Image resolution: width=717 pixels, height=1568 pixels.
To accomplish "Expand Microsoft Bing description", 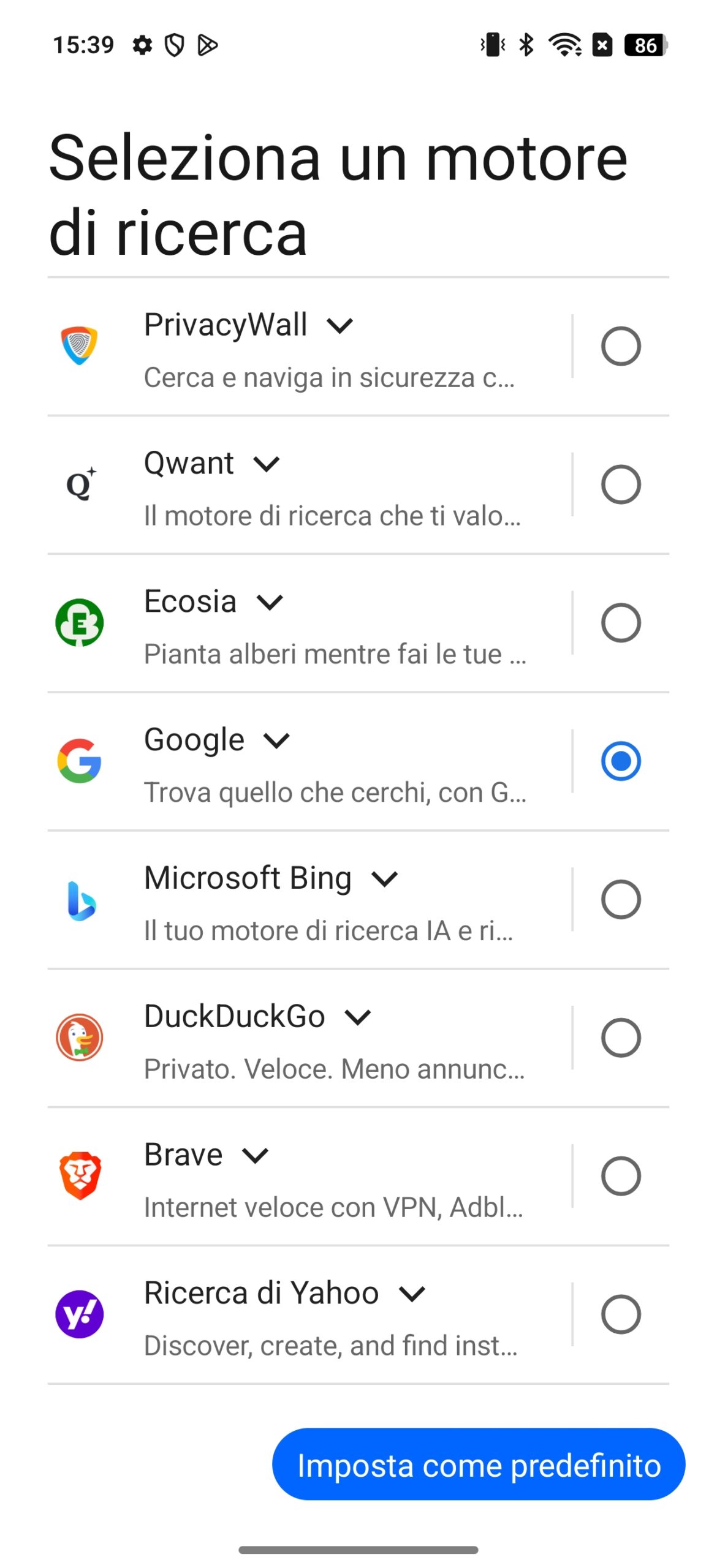I will (x=385, y=880).
